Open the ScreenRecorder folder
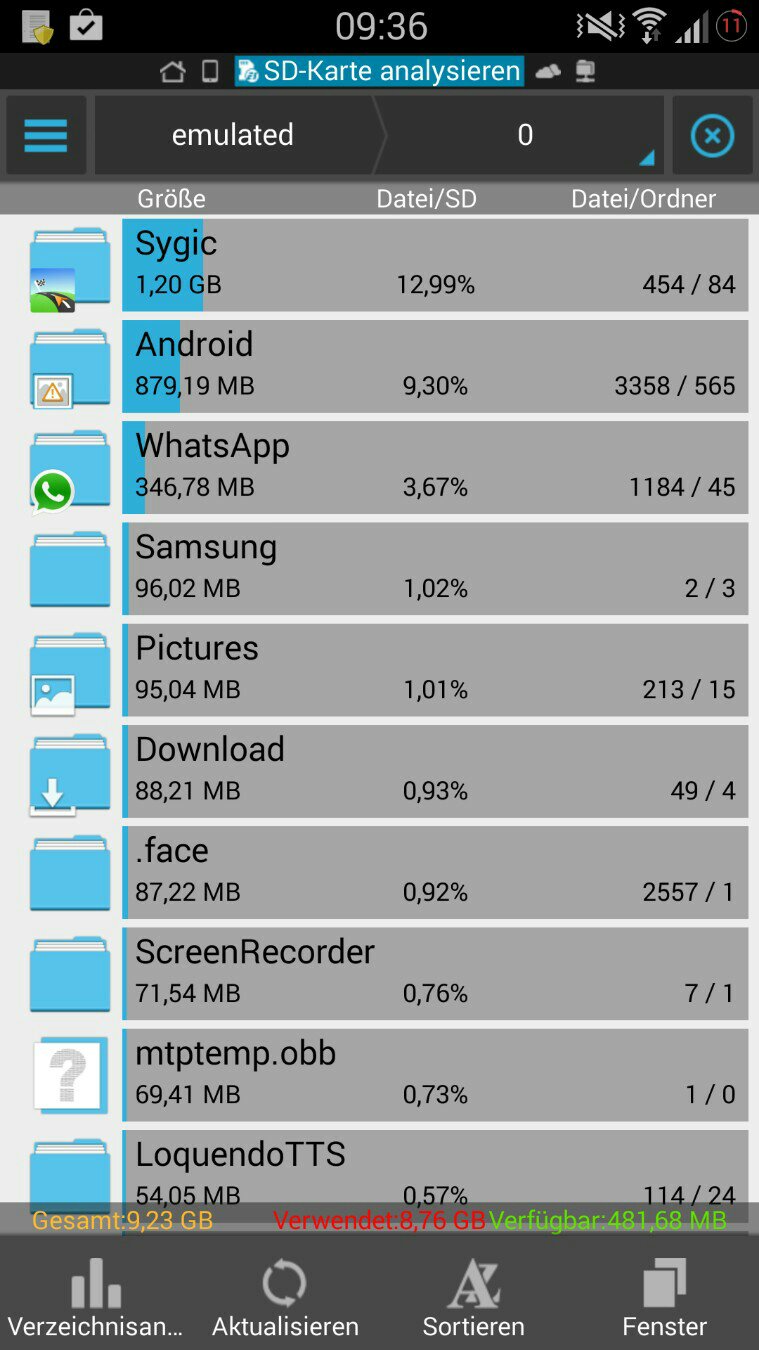 click(x=434, y=973)
